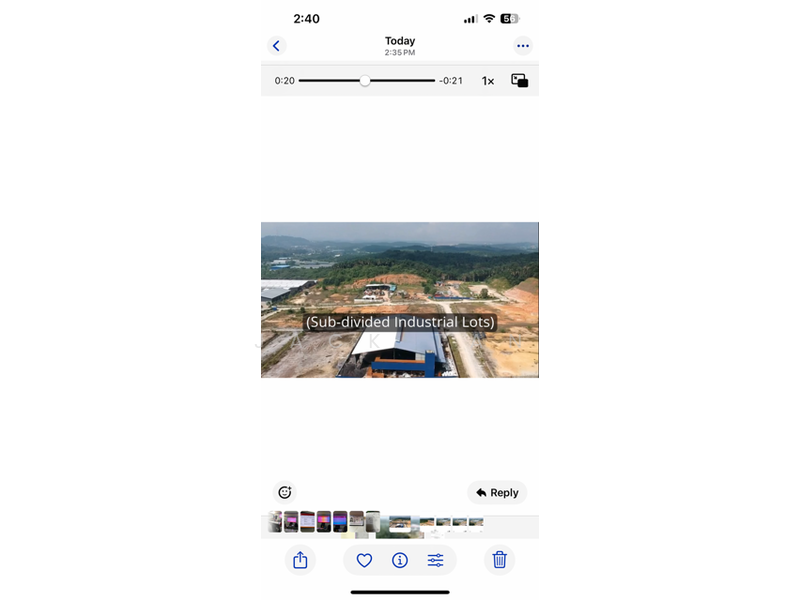The height and width of the screenshot is (600, 800).
Task: Select the first thumbnail in the filmstrip
Action: tap(275, 522)
